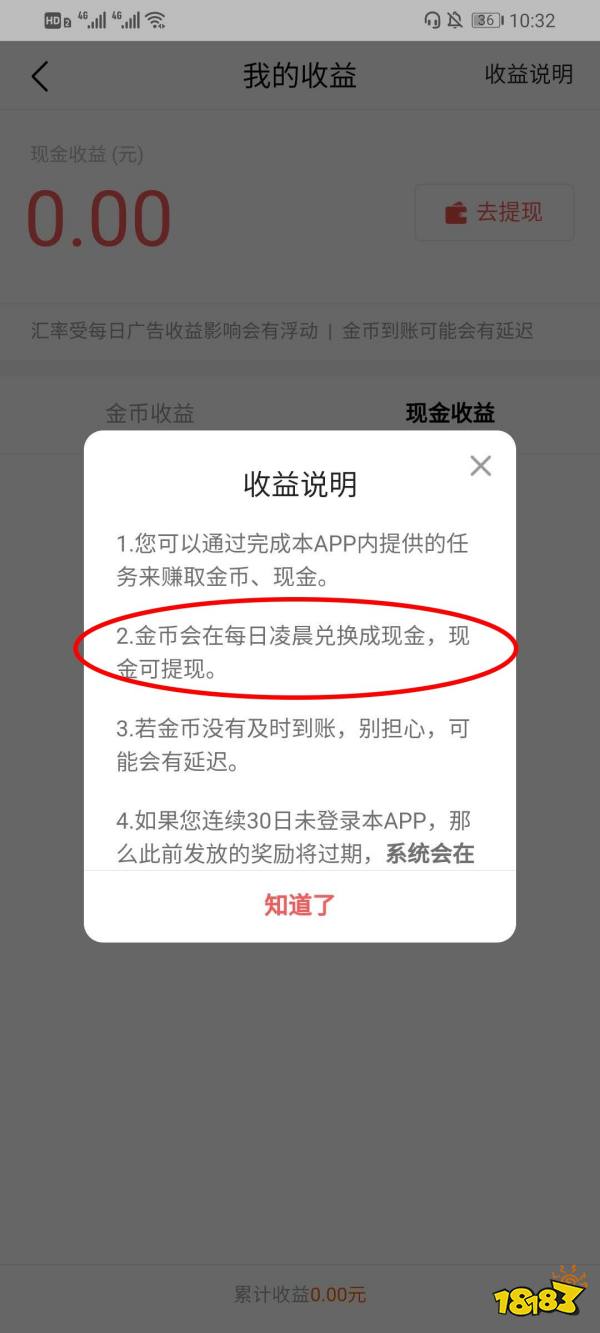Image resolution: width=600 pixels, height=1333 pixels.
Task: Open 收益说明 in the top bar
Action: coord(528,75)
